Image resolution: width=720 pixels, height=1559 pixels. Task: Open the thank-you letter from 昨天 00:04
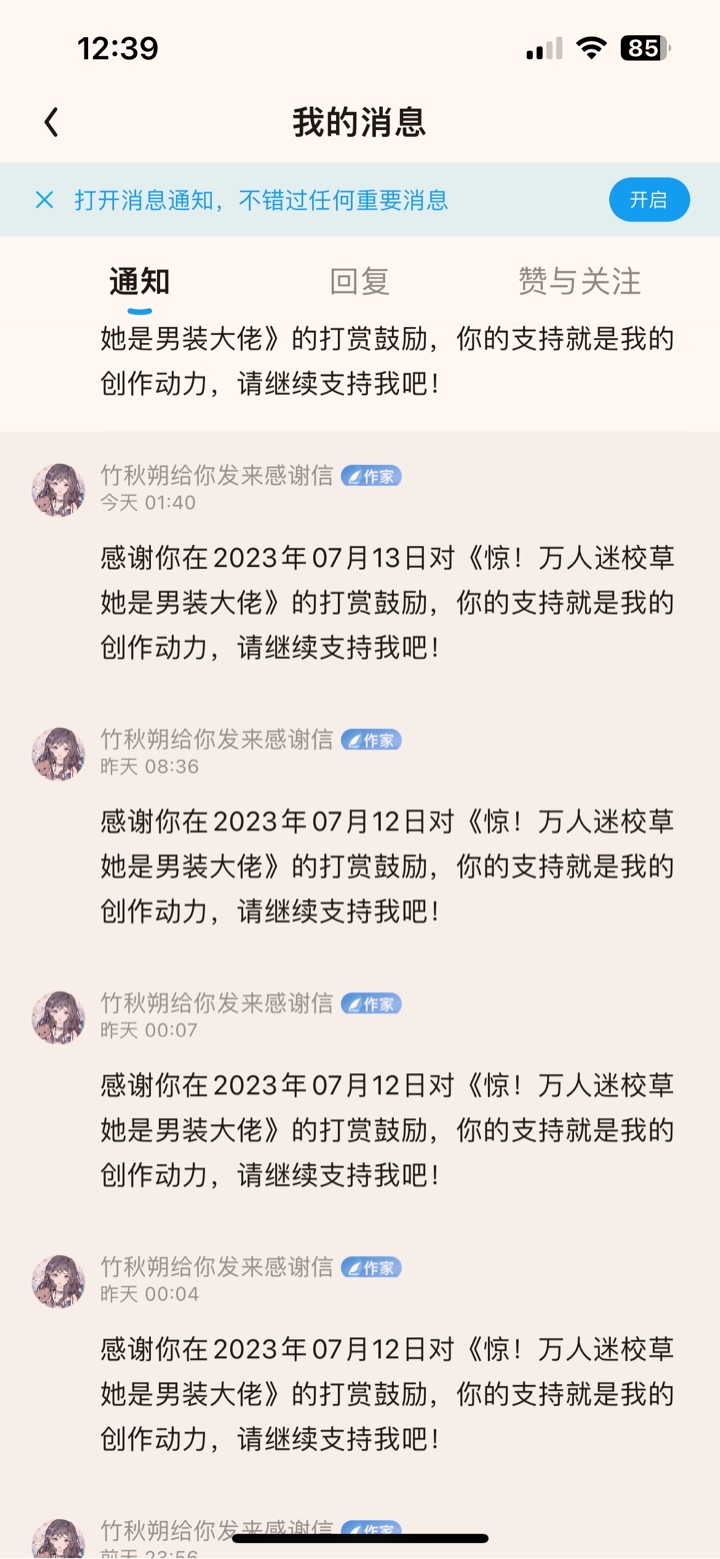(387, 1394)
